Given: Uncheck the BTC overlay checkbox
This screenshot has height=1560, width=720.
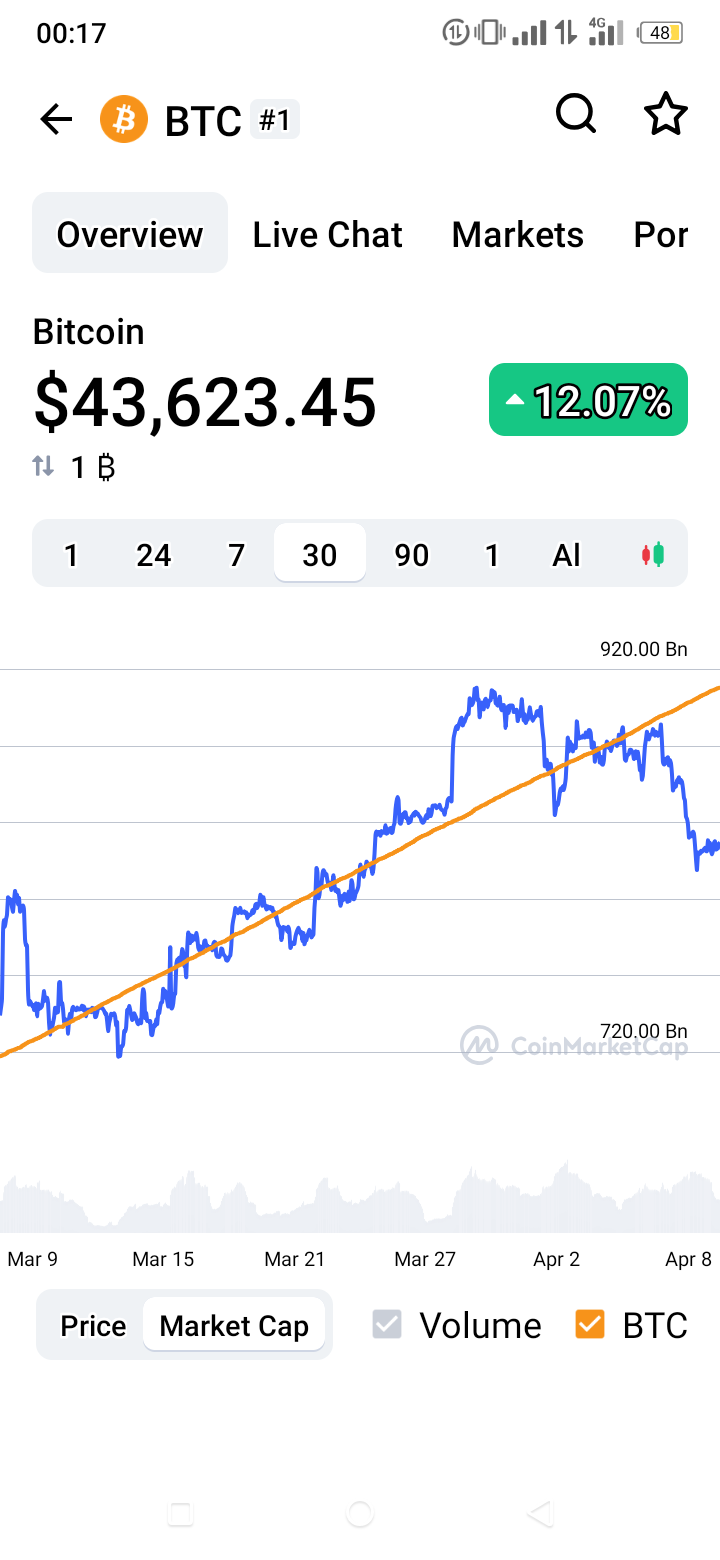Looking at the screenshot, I should pyautogui.click(x=590, y=1325).
